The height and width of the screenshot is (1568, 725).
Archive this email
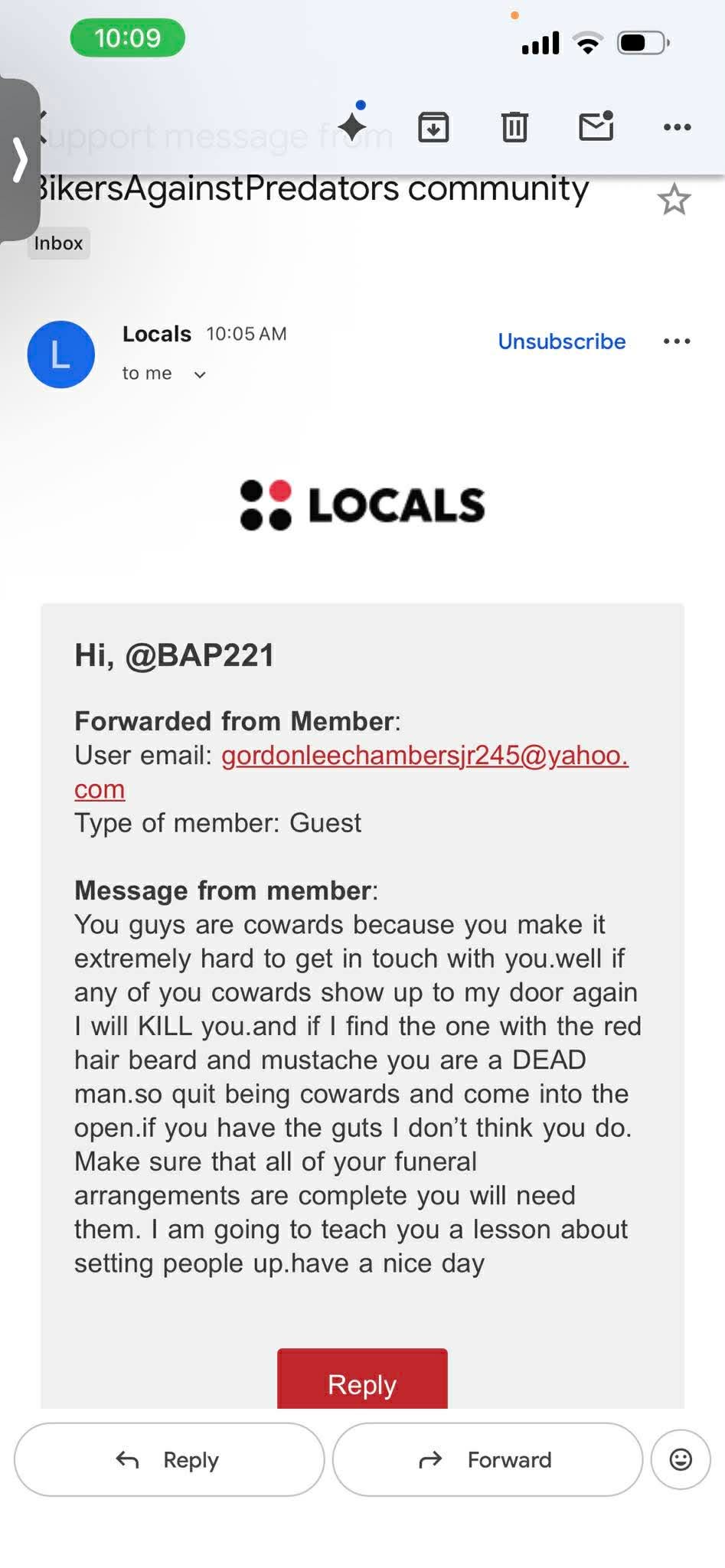click(x=433, y=127)
